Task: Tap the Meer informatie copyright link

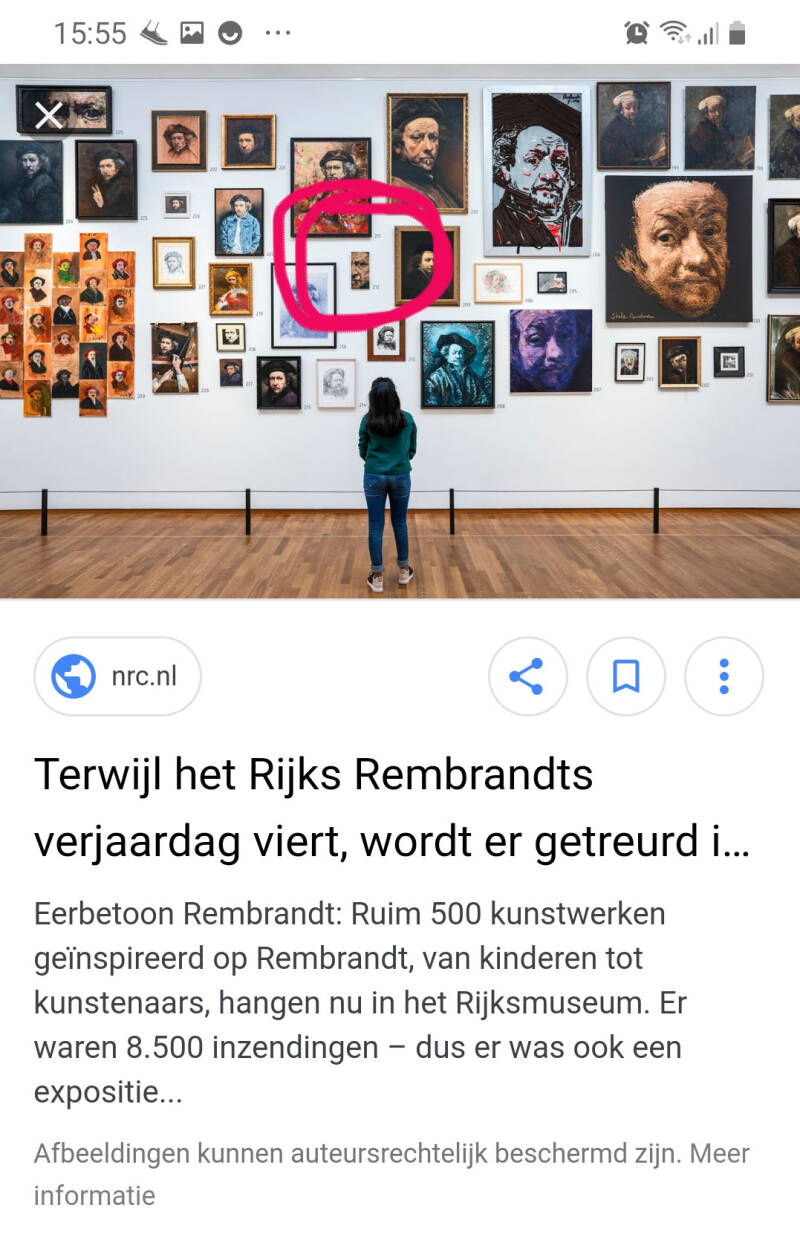Action: (94, 1195)
